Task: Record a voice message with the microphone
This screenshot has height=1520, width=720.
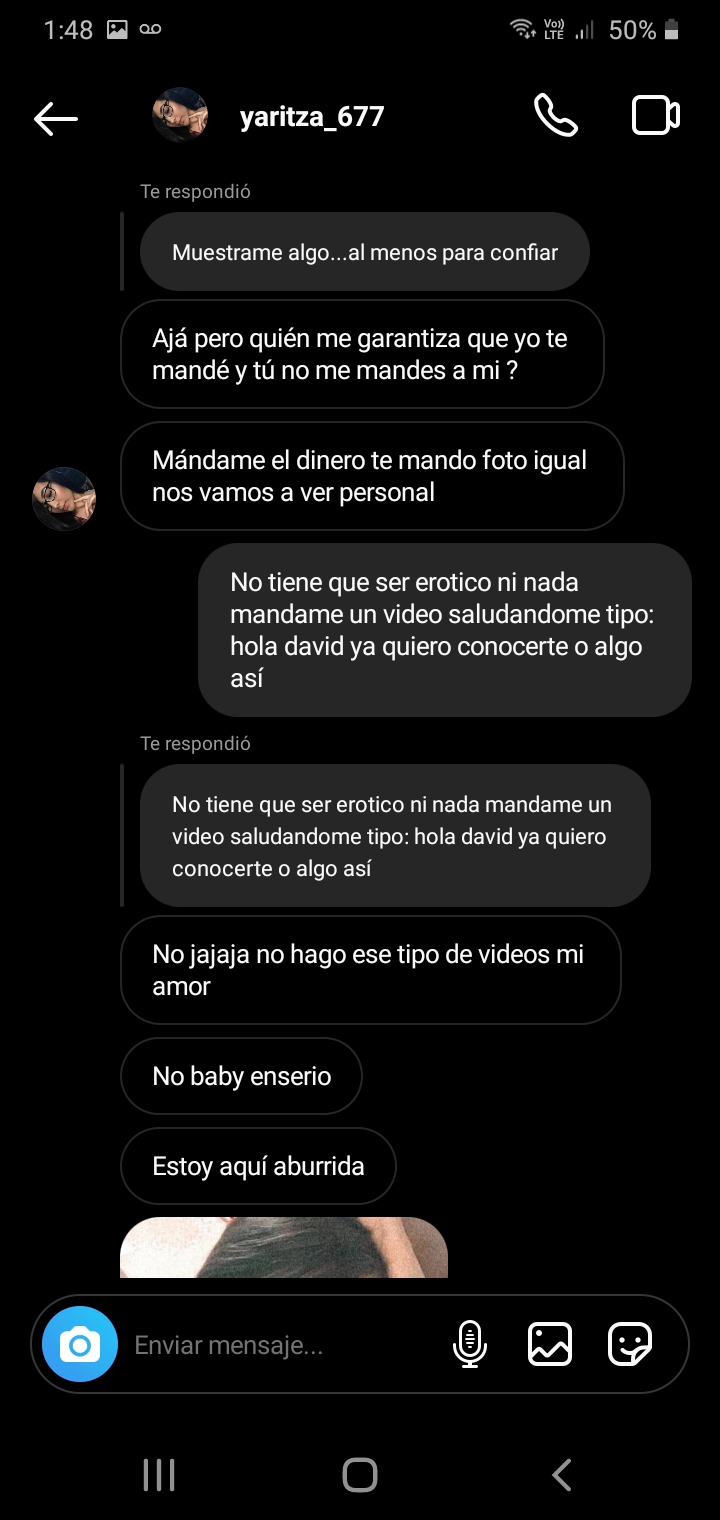Action: click(469, 1345)
